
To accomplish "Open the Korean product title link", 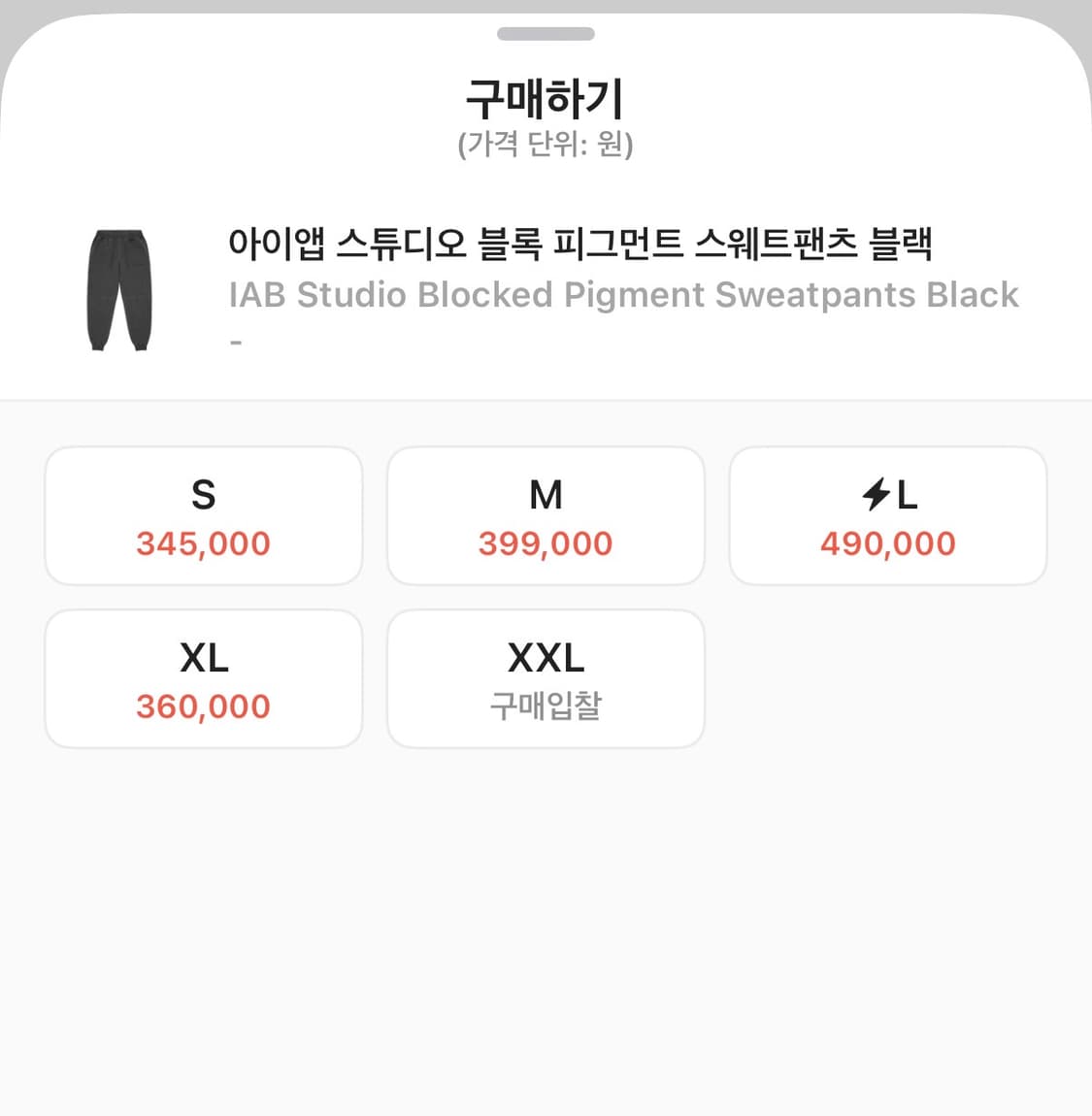I will pyautogui.click(x=580, y=246).
